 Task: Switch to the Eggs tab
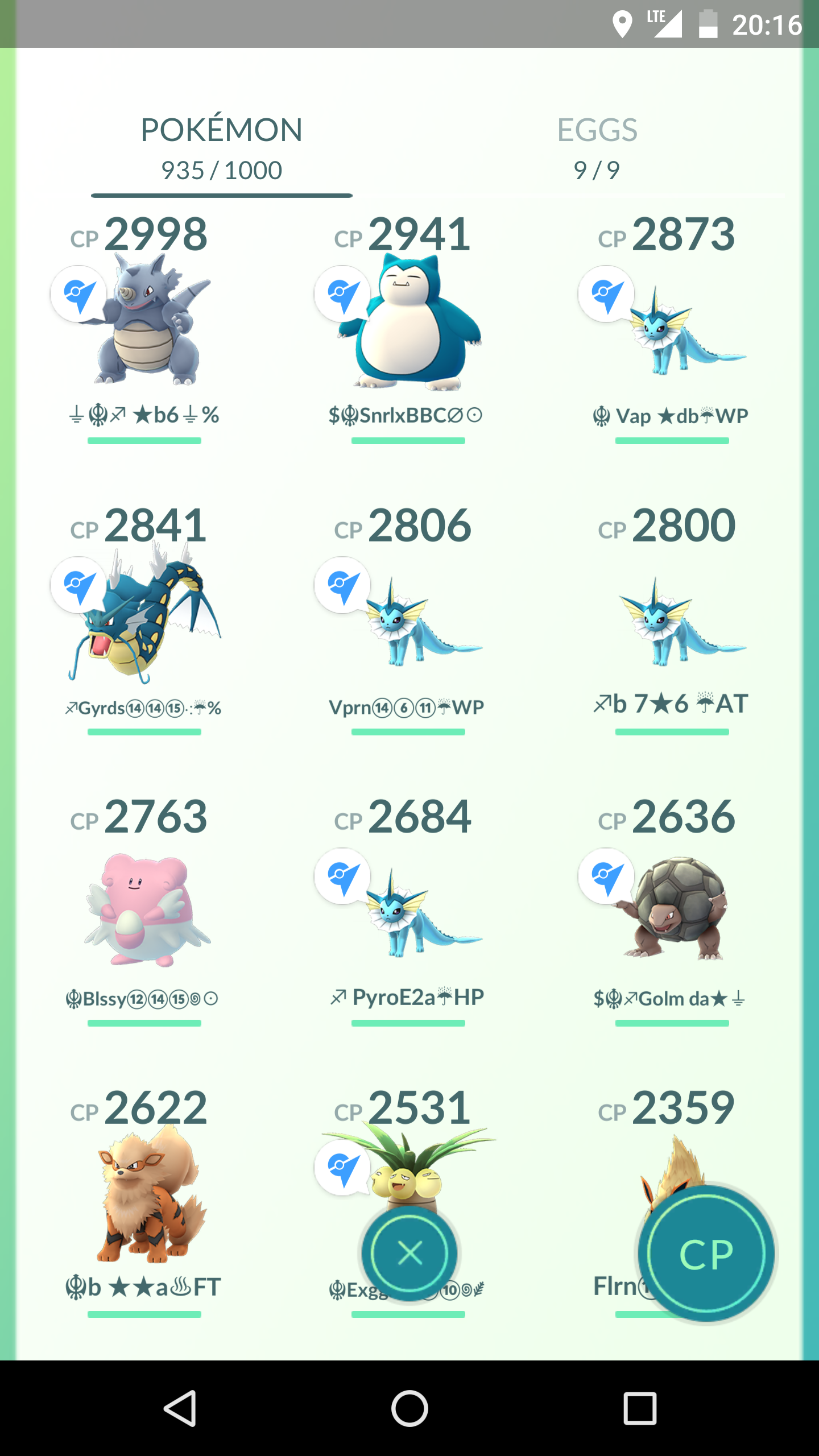click(x=597, y=149)
